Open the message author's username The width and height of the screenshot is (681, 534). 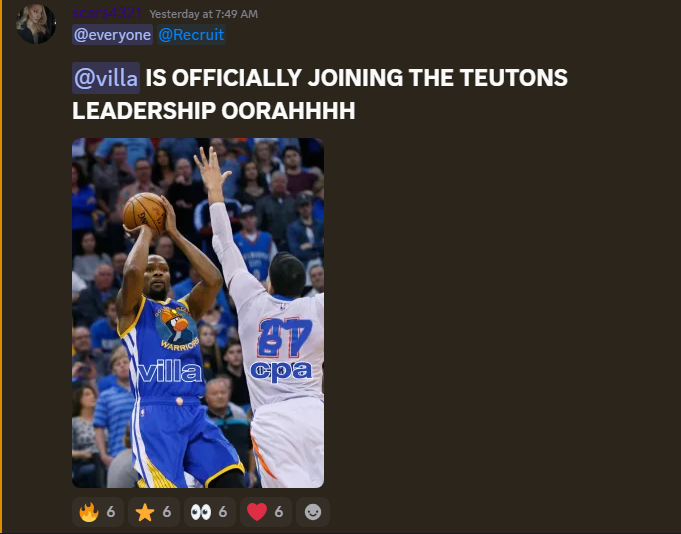(x=107, y=13)
